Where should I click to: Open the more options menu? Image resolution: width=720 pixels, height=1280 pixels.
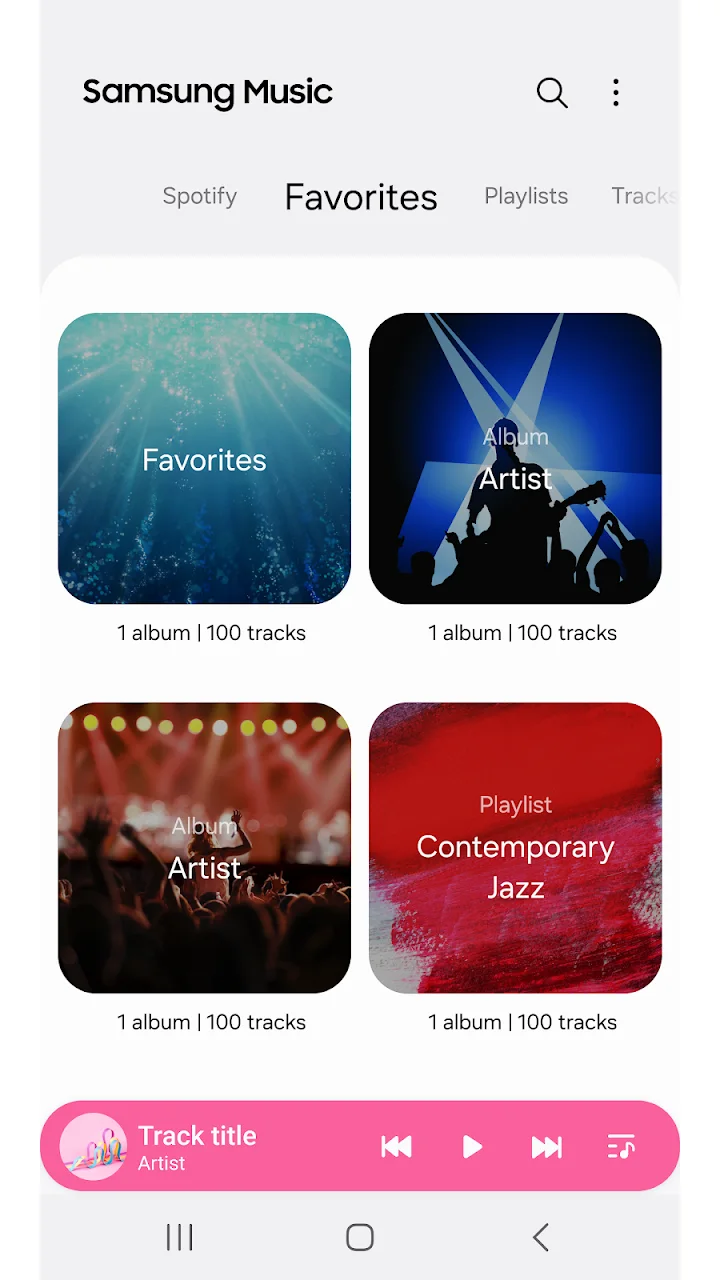click(616, 93)
